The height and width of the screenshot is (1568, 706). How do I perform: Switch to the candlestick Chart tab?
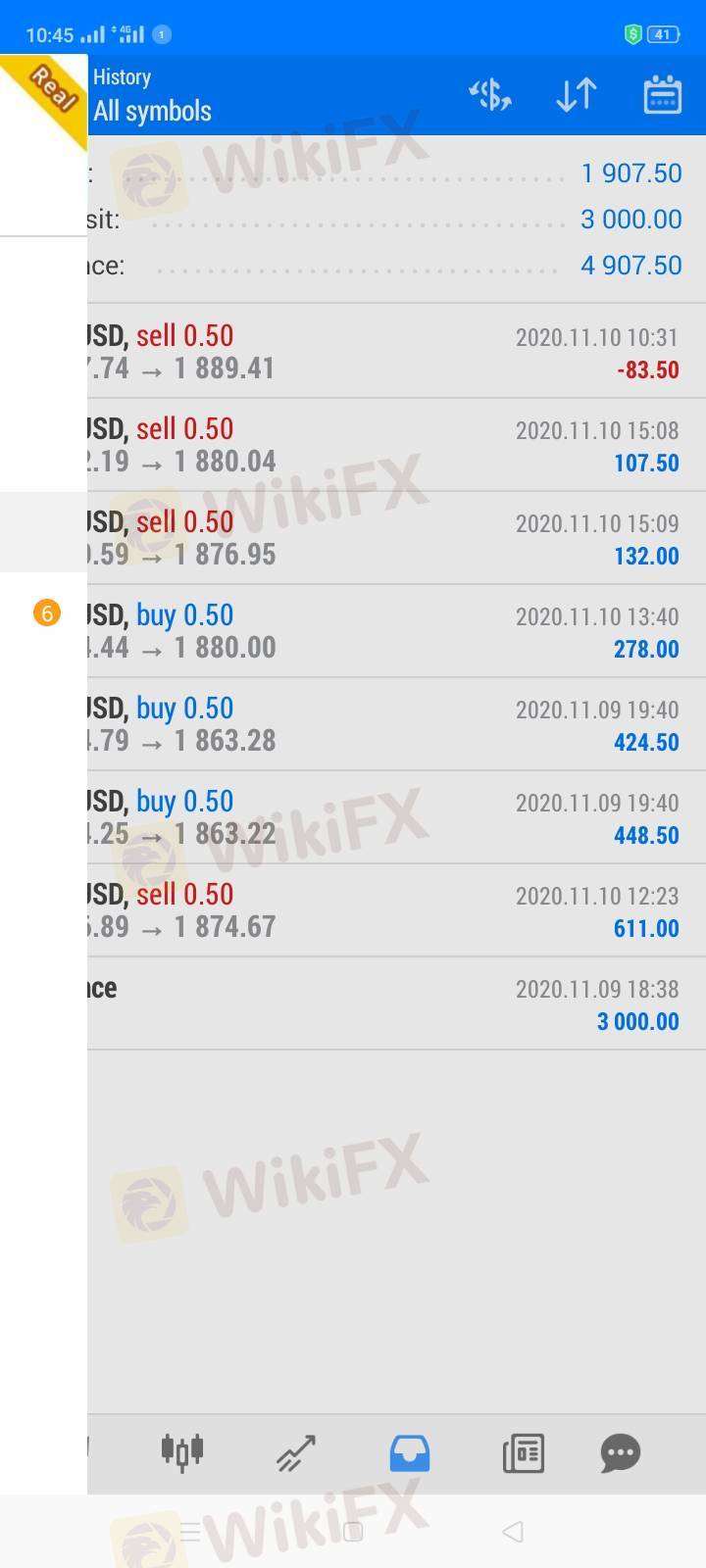(182, 1451)
